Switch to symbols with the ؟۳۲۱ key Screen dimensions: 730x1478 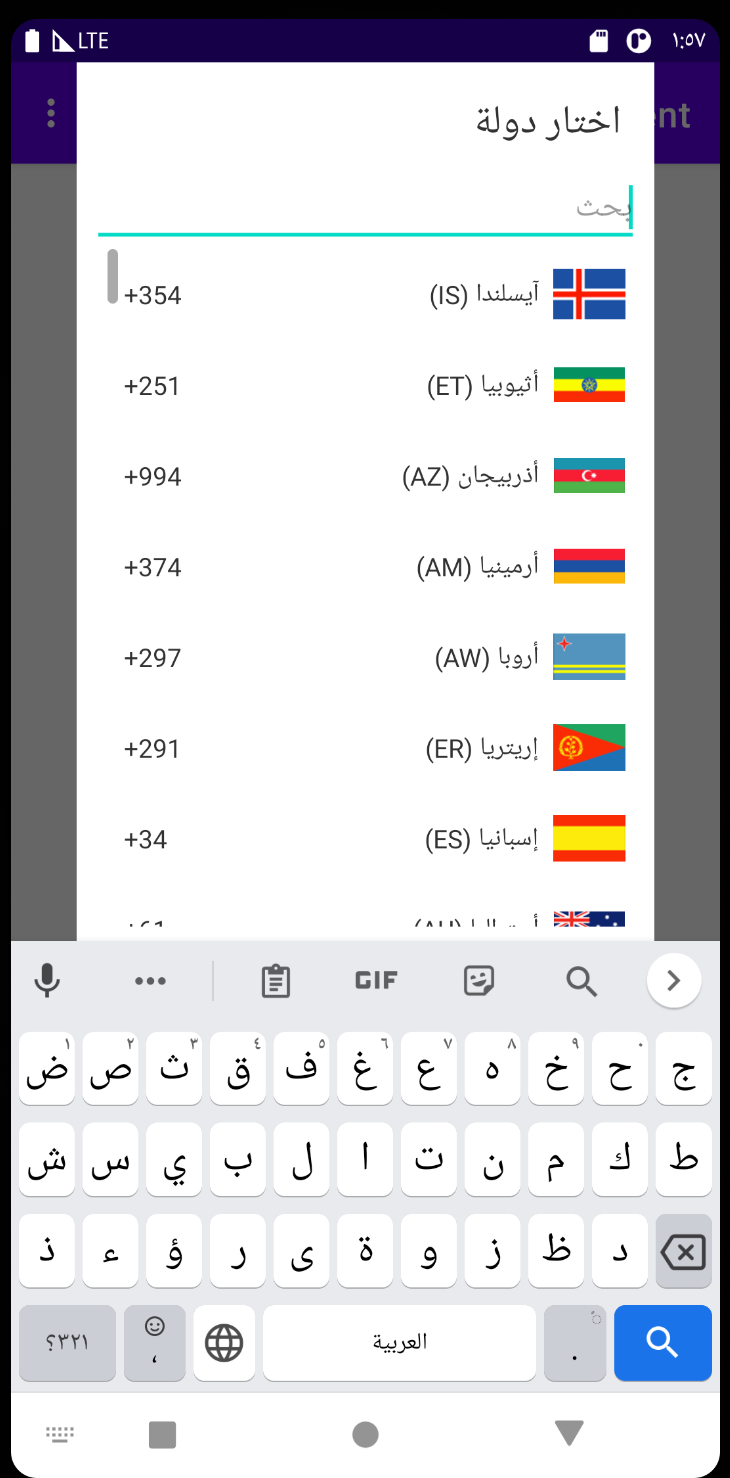click(67, 1343)
